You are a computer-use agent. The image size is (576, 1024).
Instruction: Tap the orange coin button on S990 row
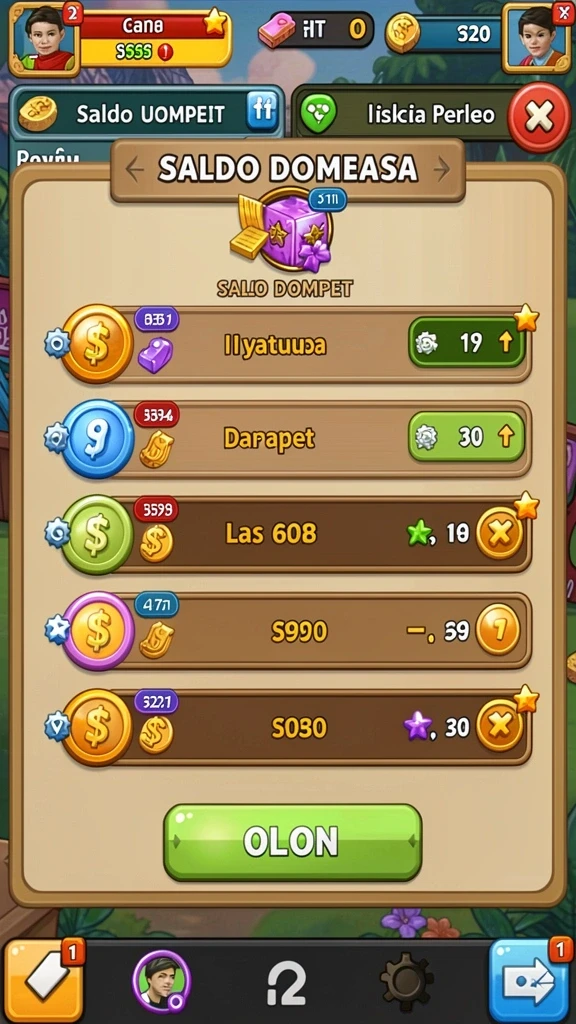click(x=498, y=629)
